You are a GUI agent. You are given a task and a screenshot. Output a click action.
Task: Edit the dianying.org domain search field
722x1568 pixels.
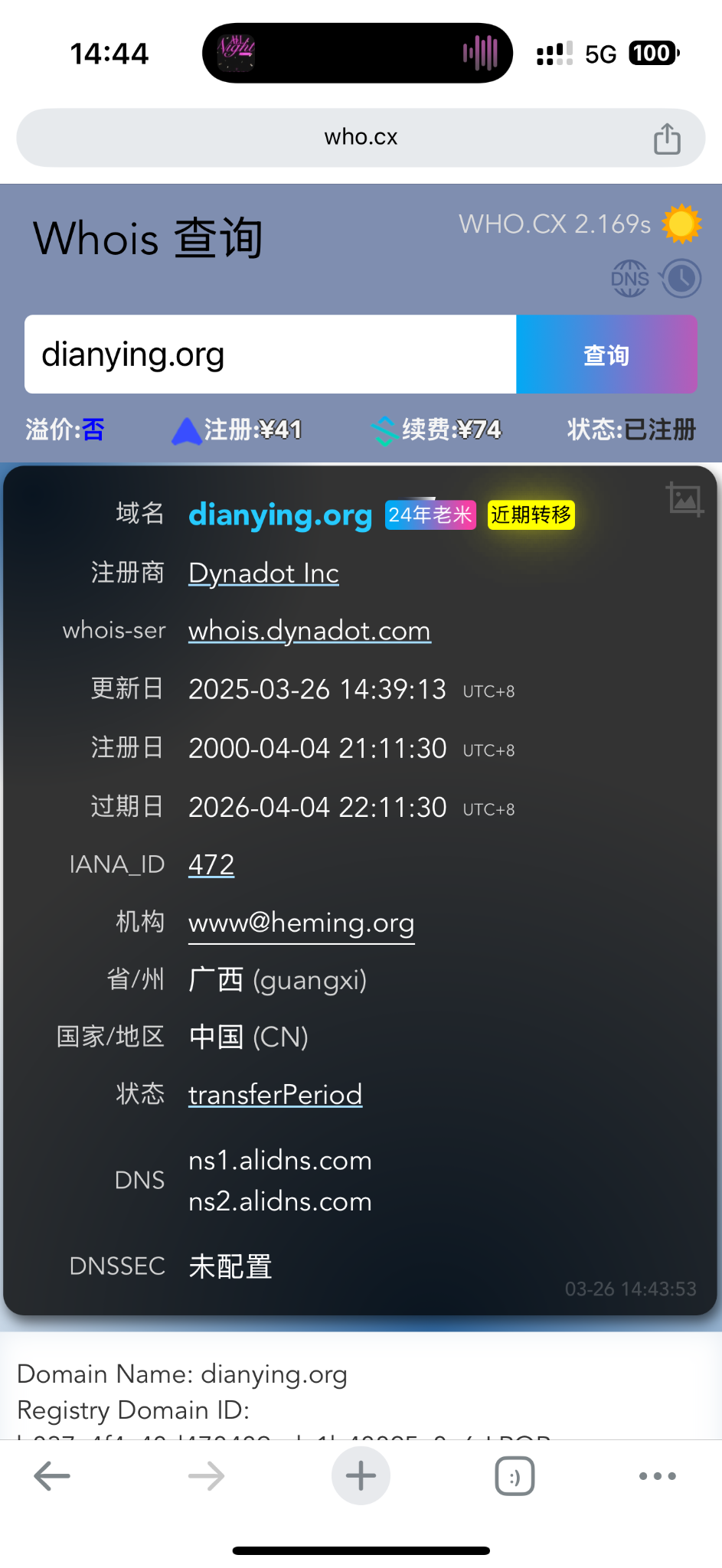tap(270, 354)
